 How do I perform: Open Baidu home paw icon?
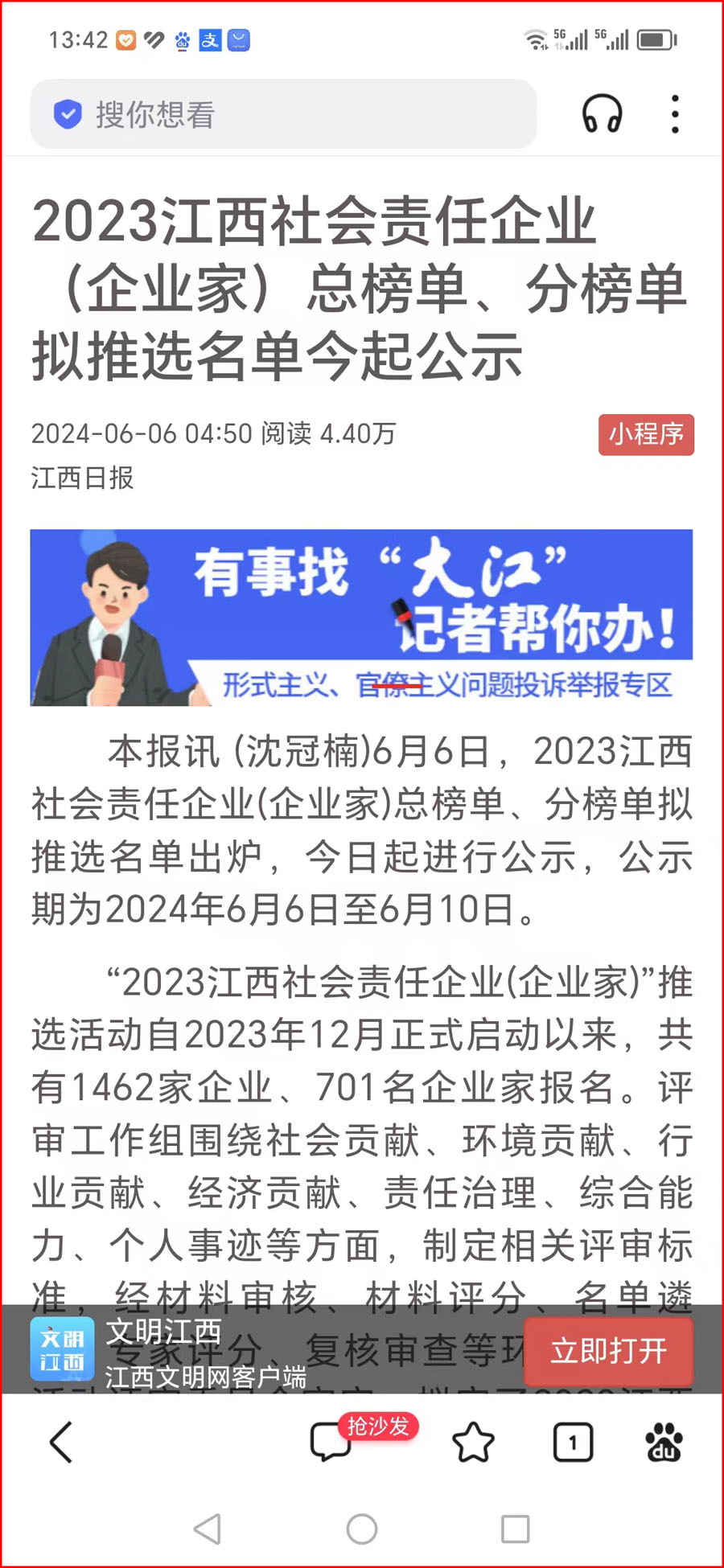664,1442
